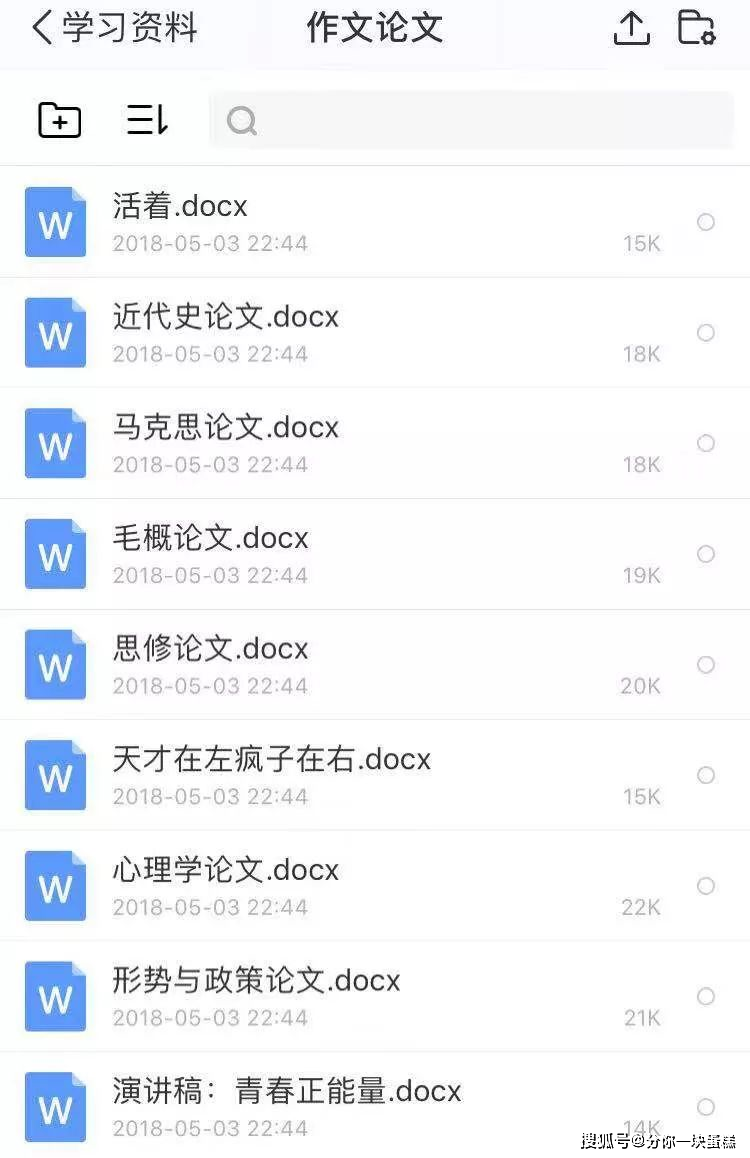Open the file 近代史论文.docx
Image resolution: width=750 pixels, height=1158 pixels.
pos(227,317)
